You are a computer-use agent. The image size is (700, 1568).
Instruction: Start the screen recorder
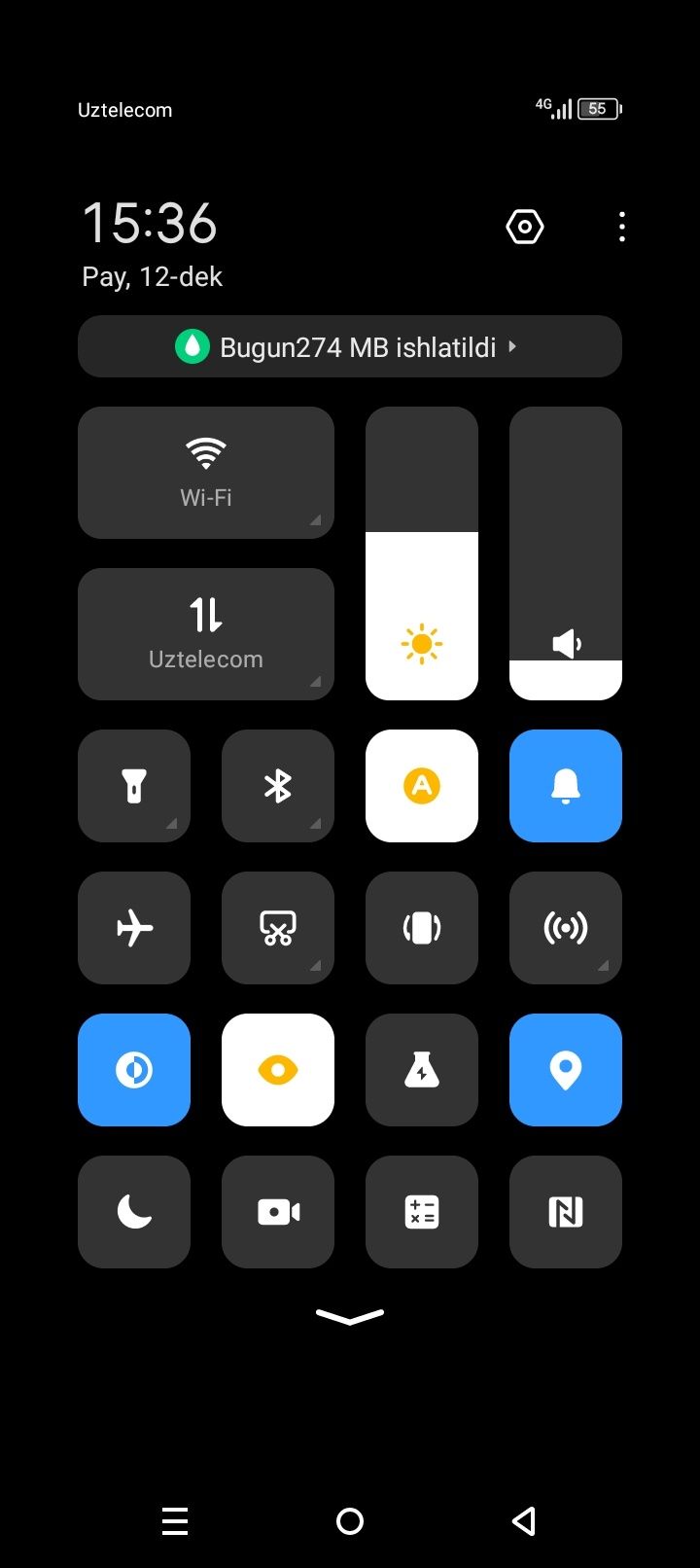tap(278, 1212)
